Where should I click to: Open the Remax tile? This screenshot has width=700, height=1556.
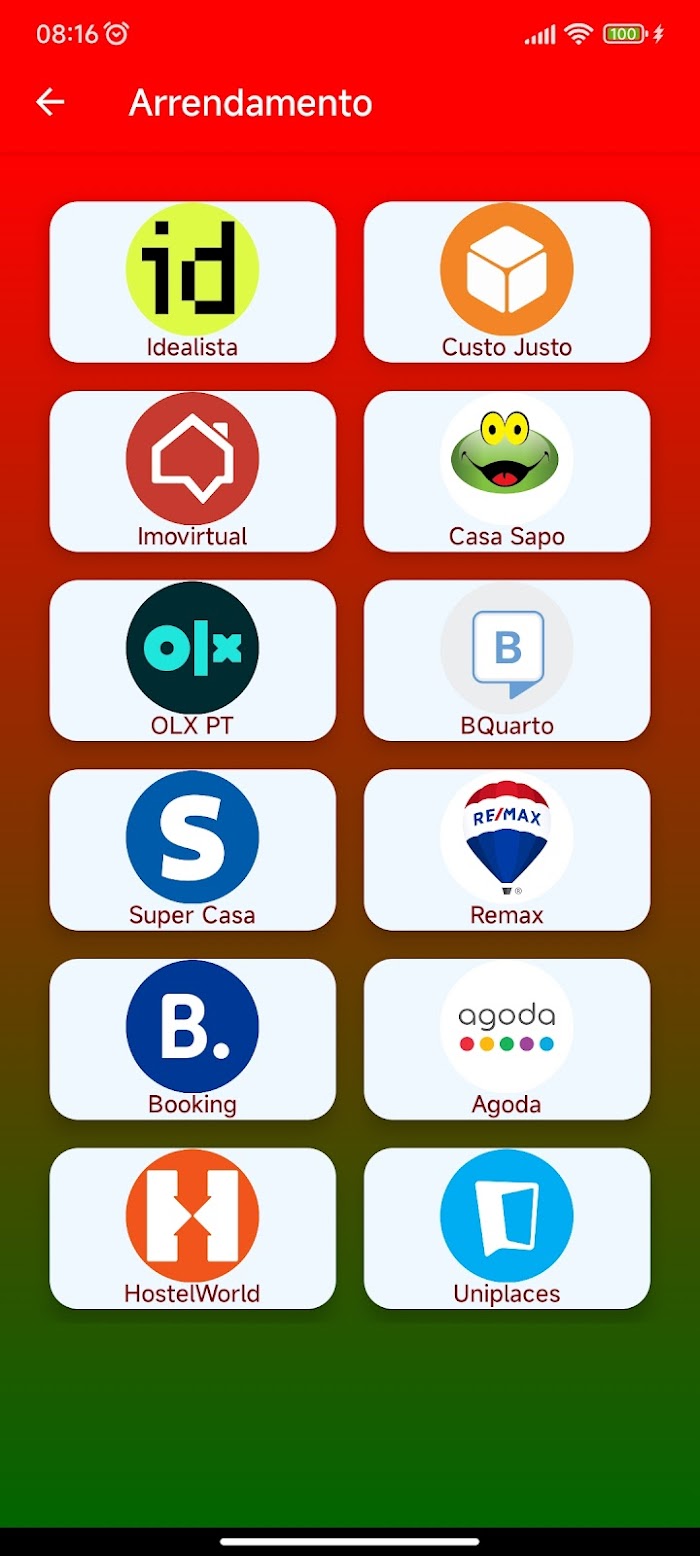tap(507, 850)
